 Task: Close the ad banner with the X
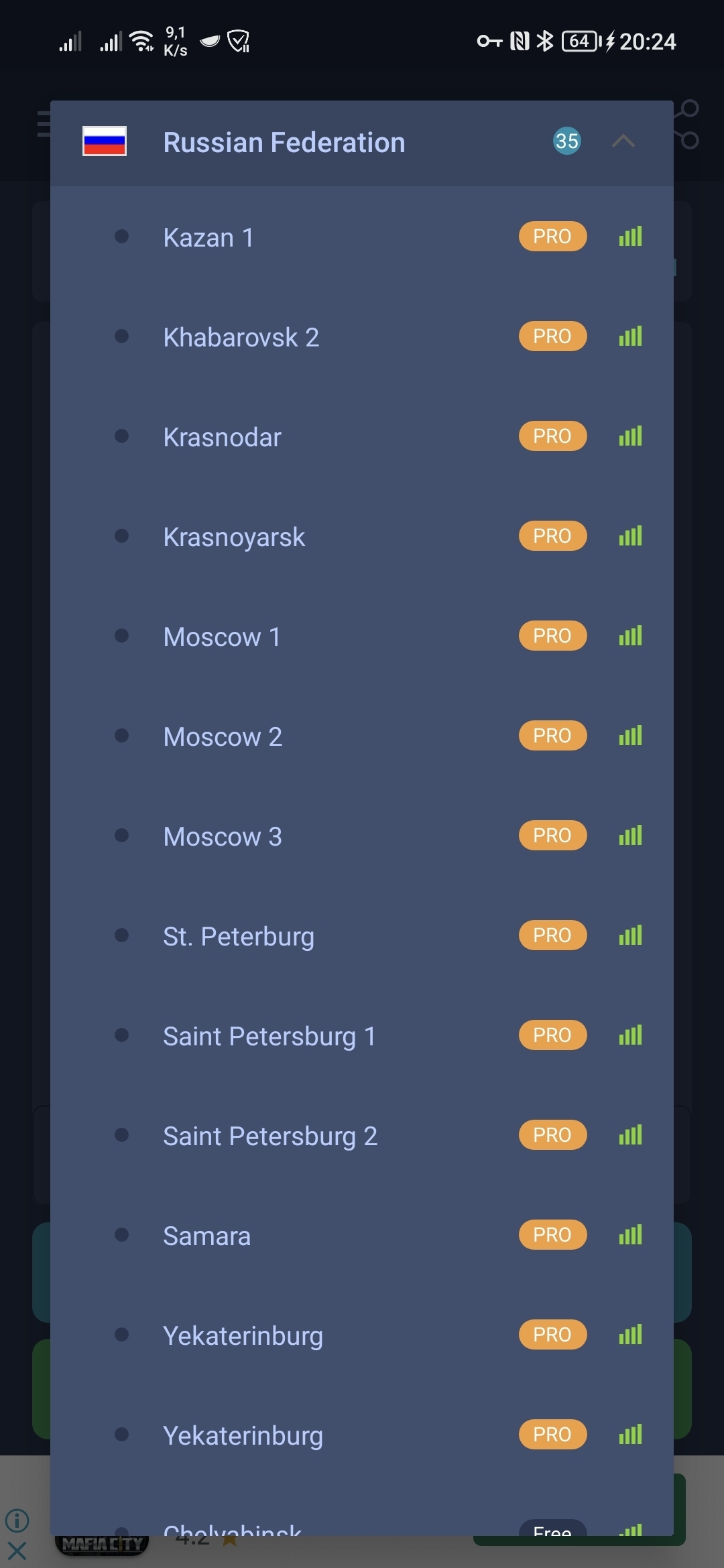coord(17,1551)
